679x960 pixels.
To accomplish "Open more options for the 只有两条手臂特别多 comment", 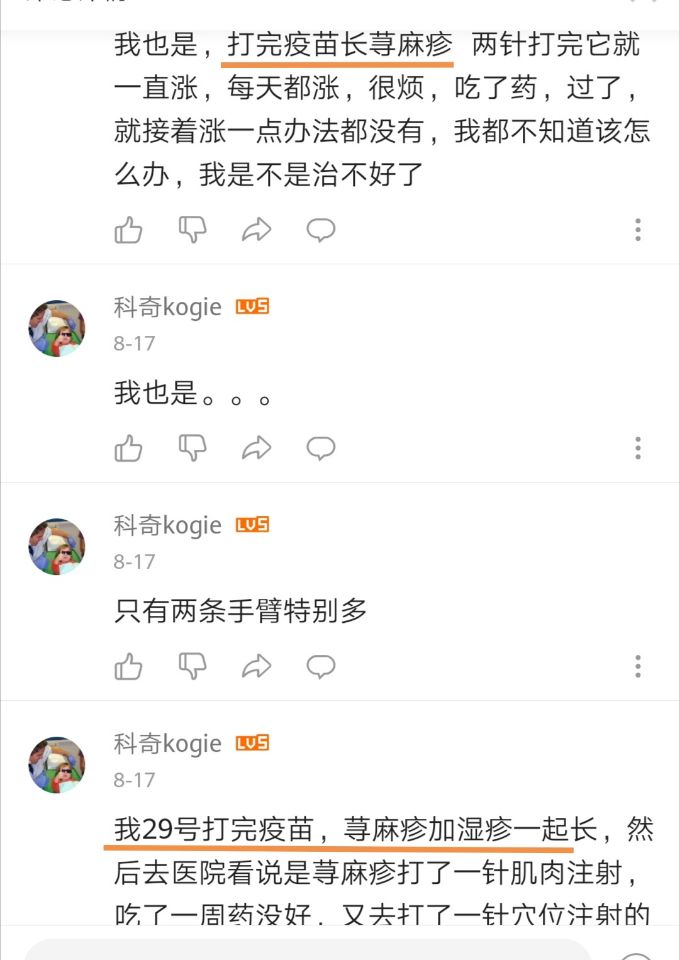I will click(638, 666).
